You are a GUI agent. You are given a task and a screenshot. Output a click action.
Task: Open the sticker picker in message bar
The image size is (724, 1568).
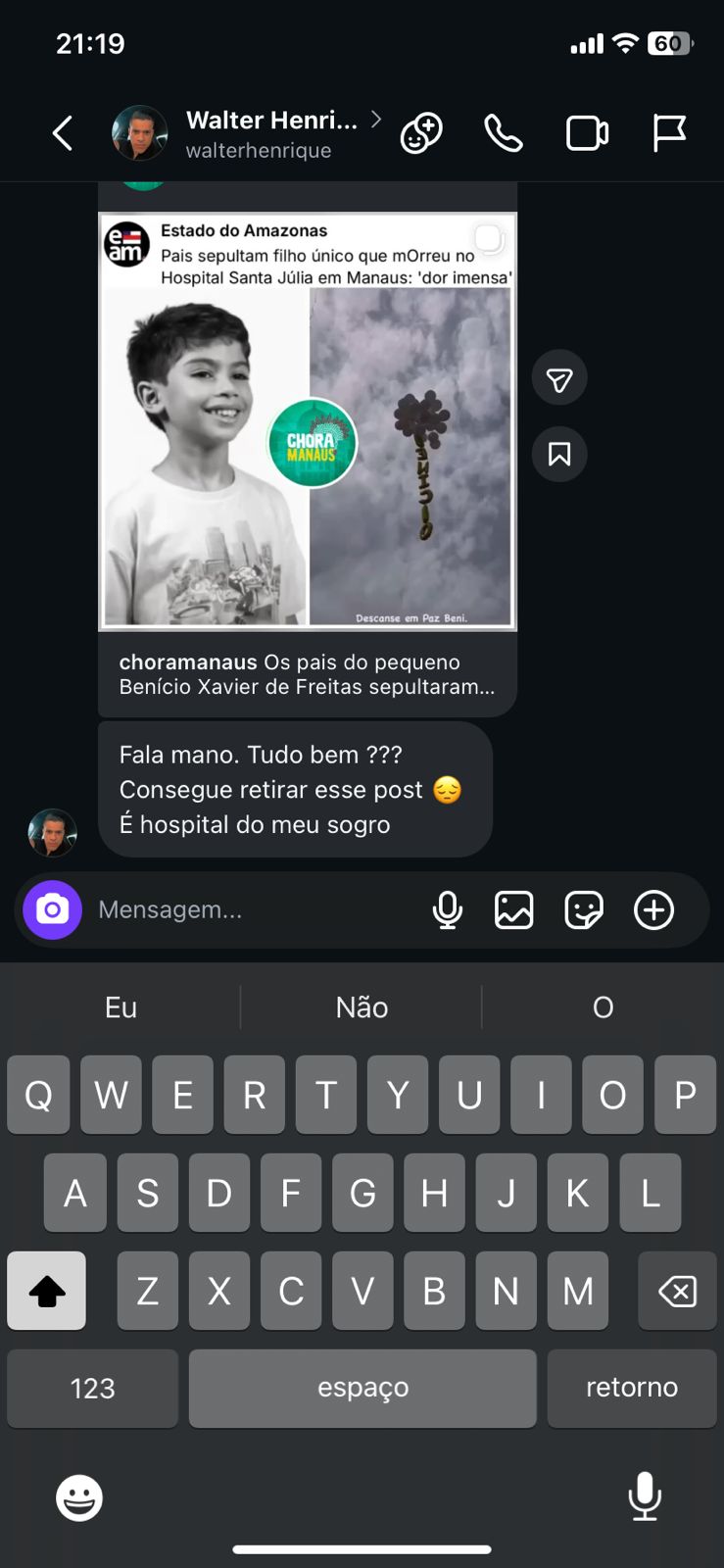(584, 910)
